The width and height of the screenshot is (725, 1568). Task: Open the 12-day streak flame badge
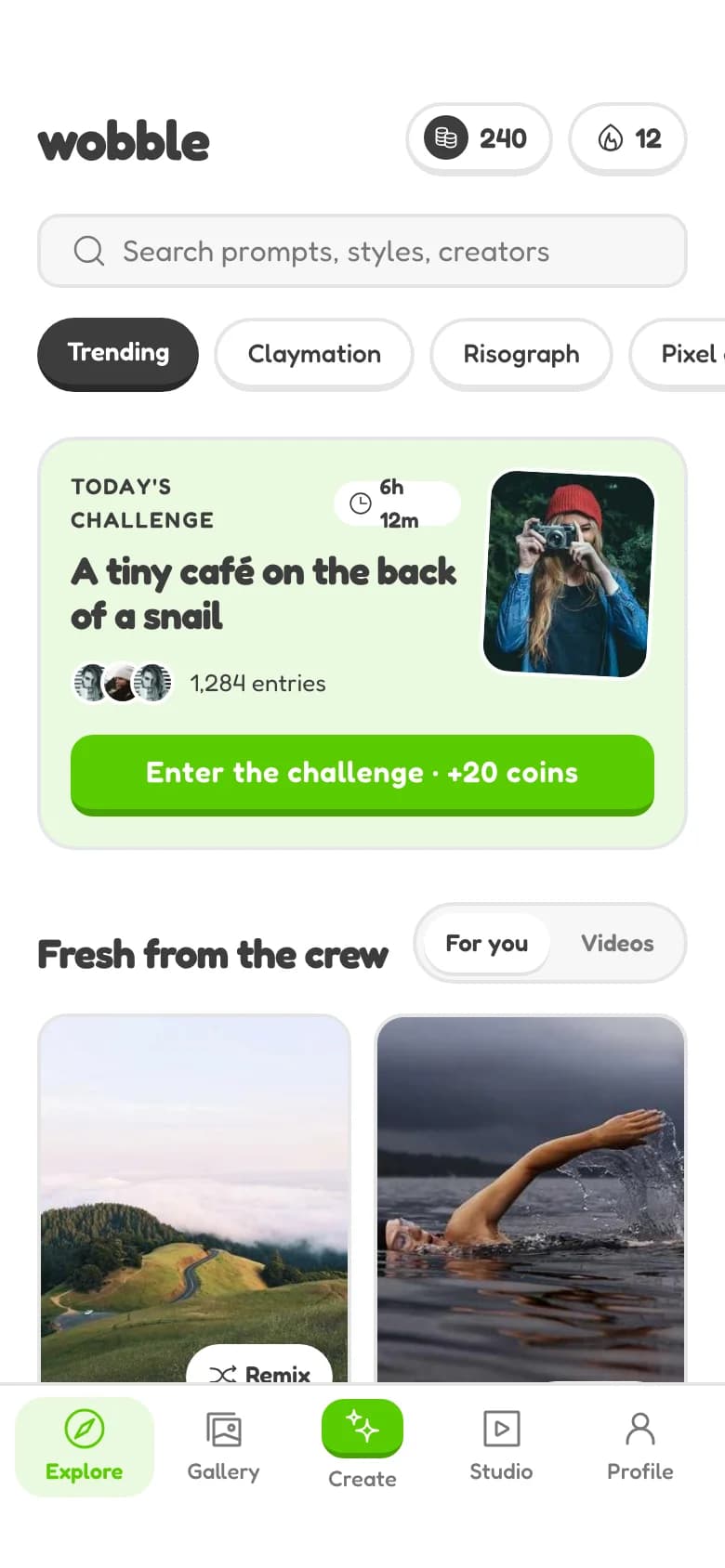click(x=627, y=138)
